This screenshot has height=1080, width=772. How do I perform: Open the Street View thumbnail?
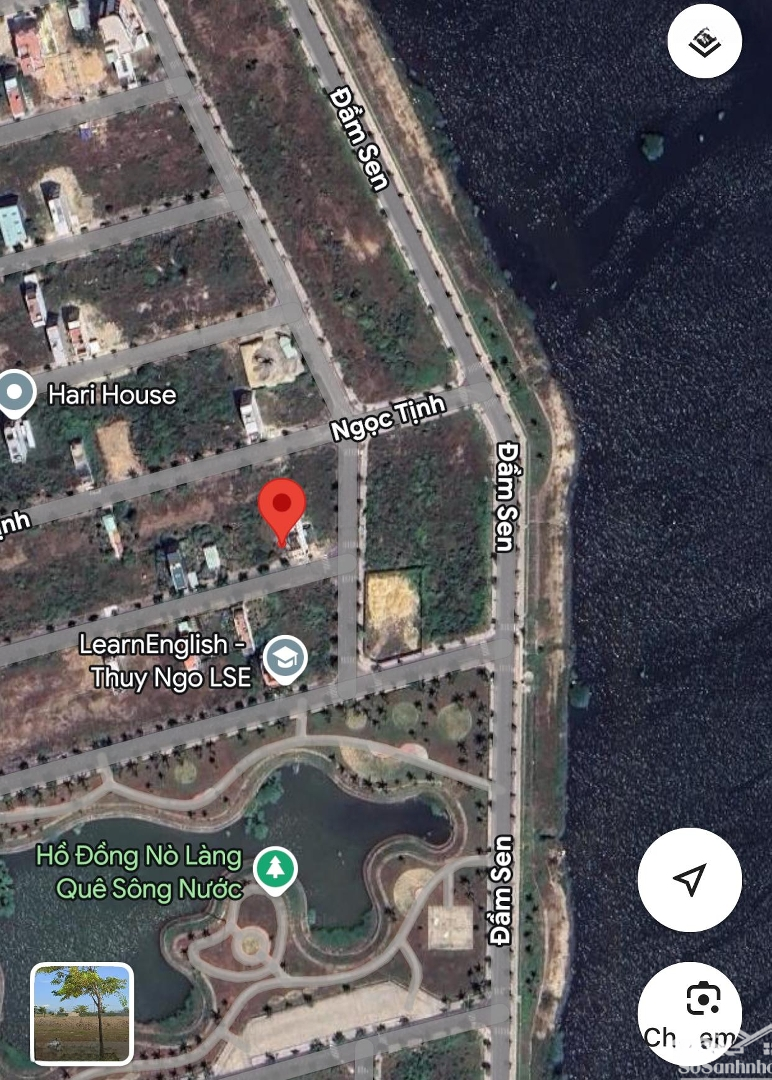click(x=82, y=1012)
